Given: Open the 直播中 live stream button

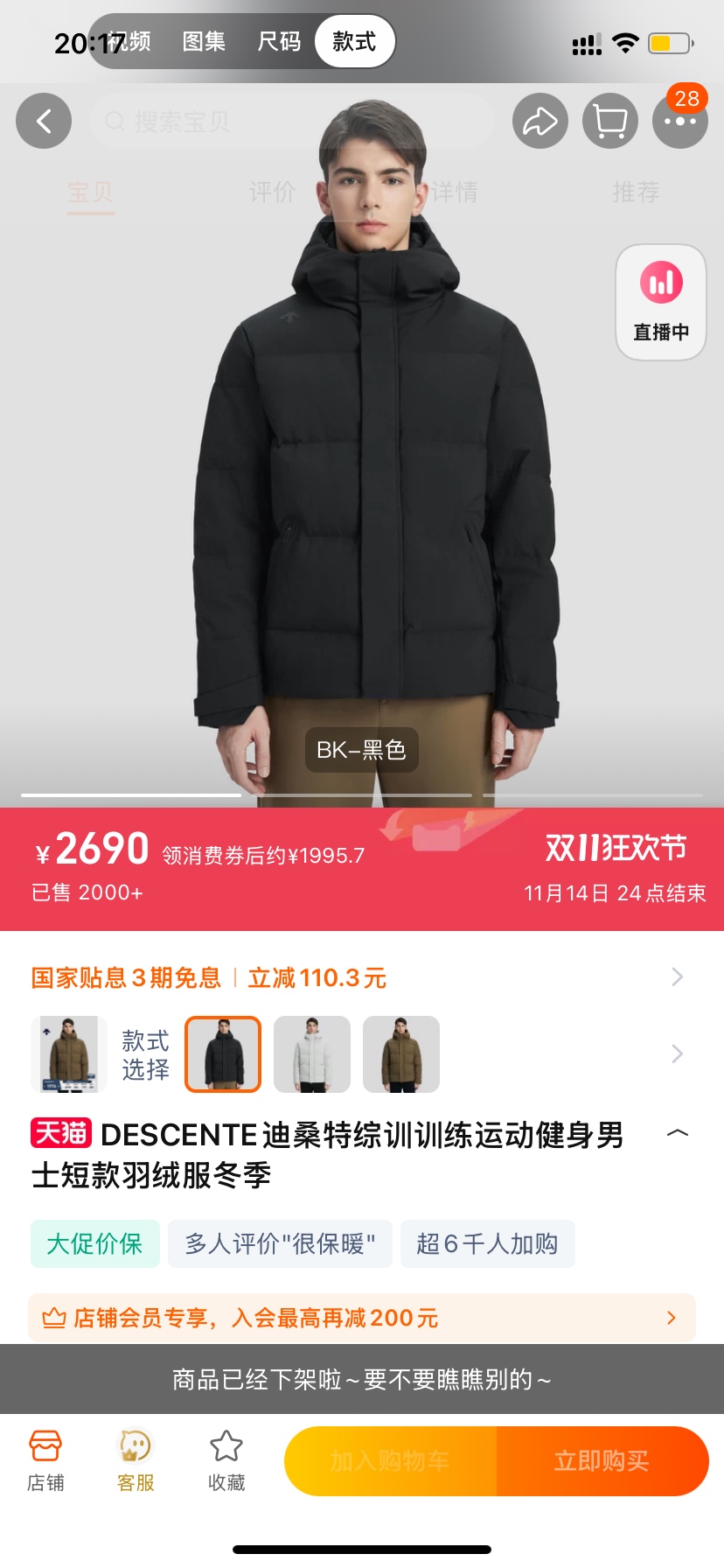Looking at the screenshot, I should point(661,302).
